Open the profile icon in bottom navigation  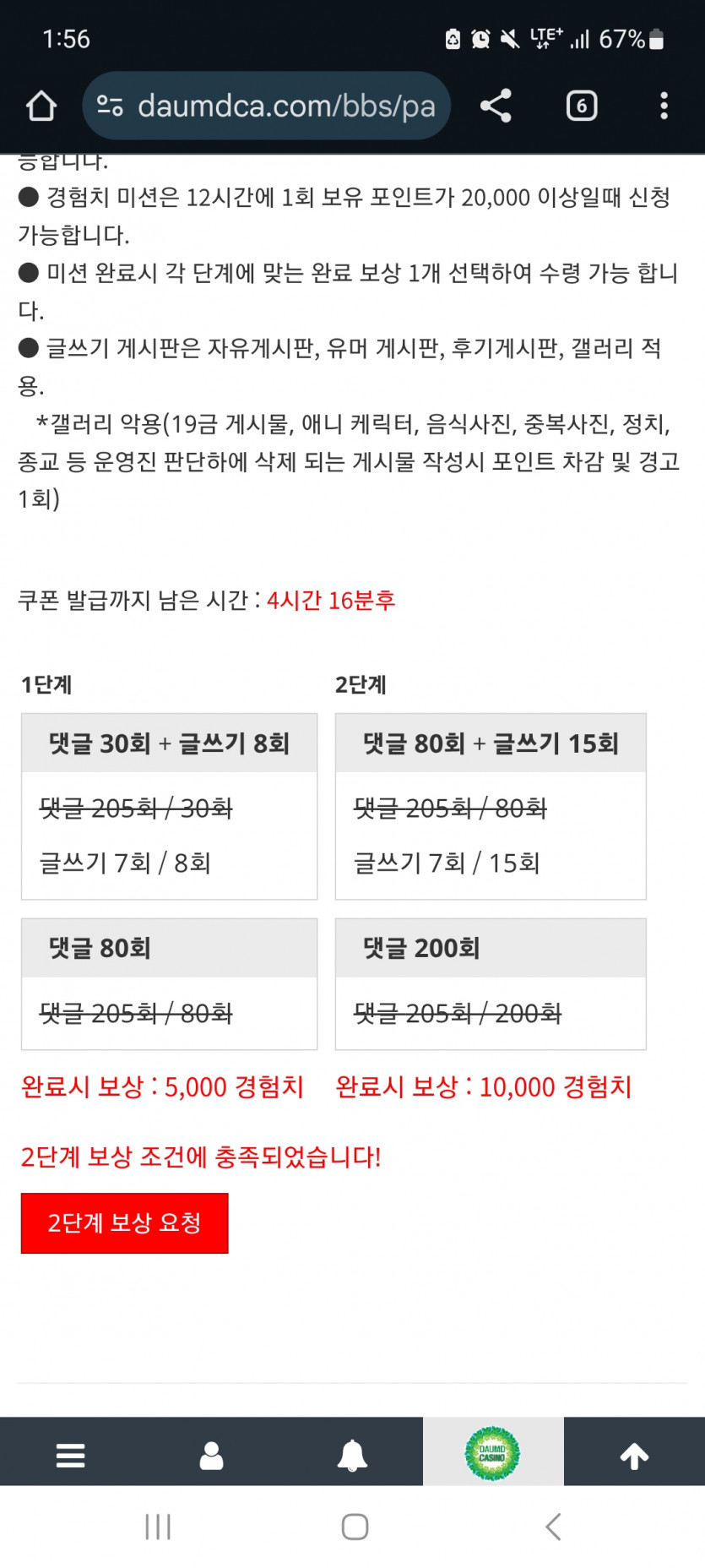pos(211,1453)
